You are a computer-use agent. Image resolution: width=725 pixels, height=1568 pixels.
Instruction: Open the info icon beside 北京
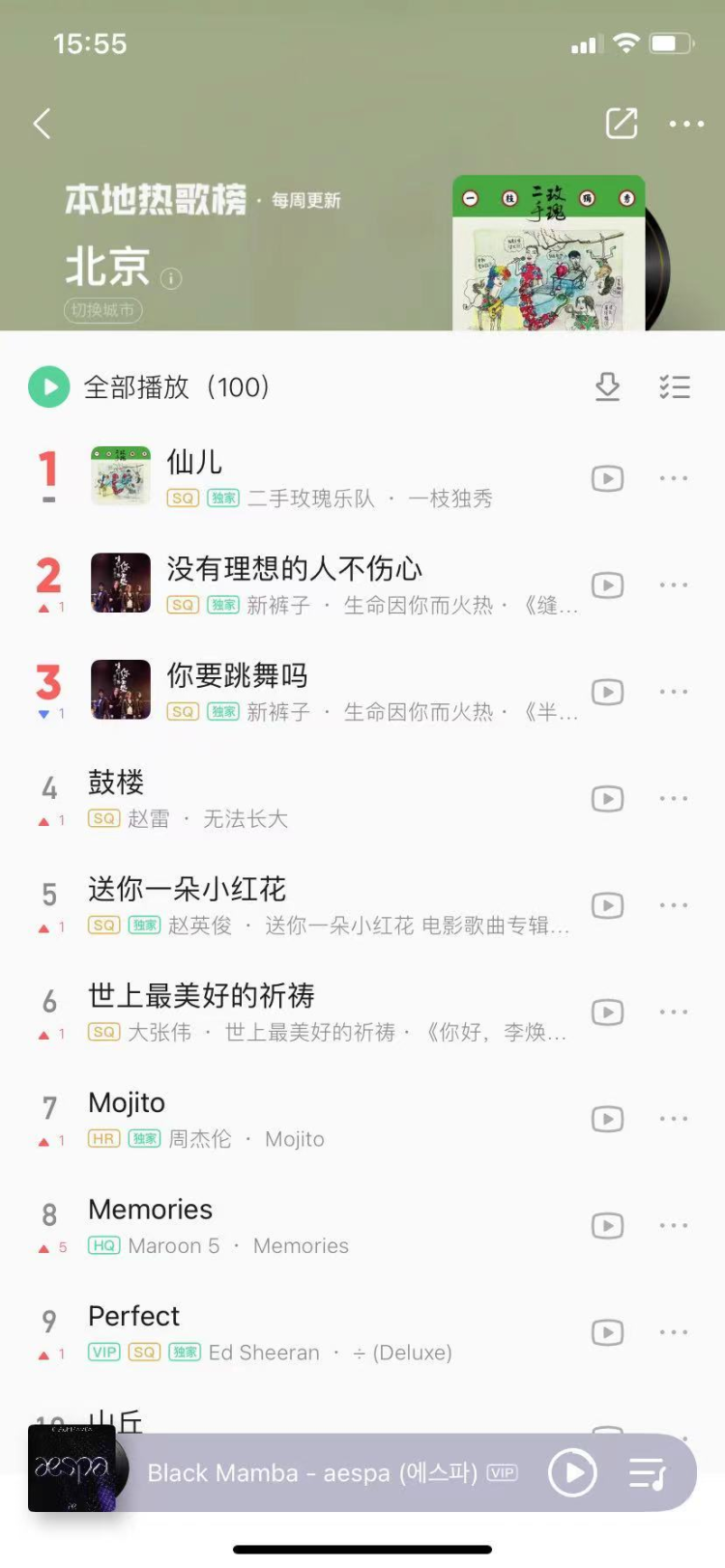click(171, 278)
